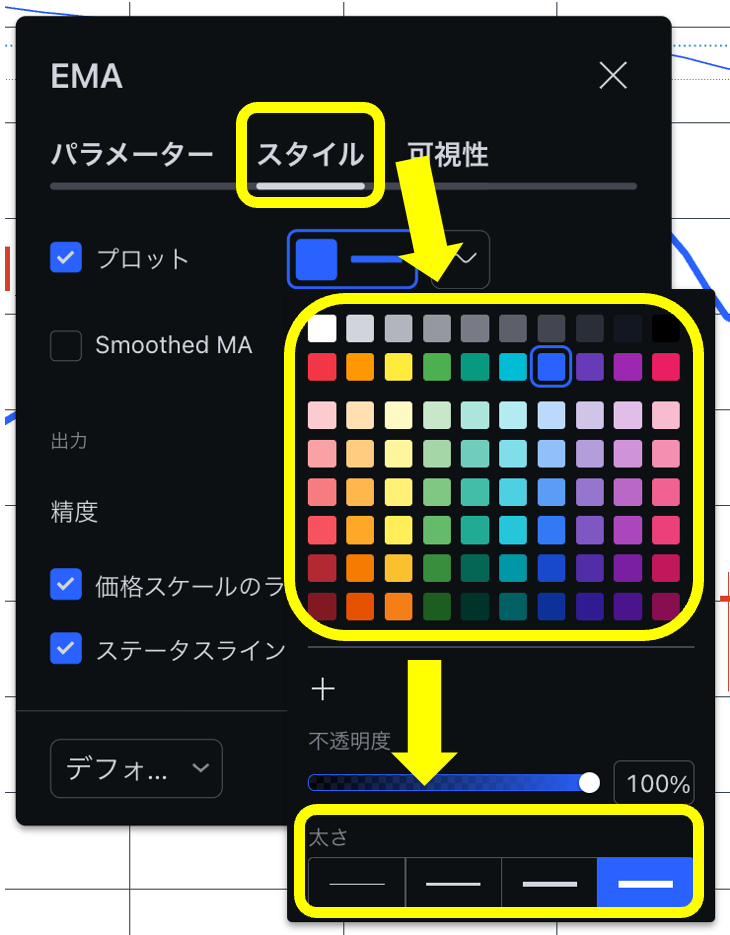Image resolution: width=730 pixels, height=935 pixels.
Task: Uncheck the 価格スケールのラベル checkbox
Action: pyautogui.click(x=66, y=585)
